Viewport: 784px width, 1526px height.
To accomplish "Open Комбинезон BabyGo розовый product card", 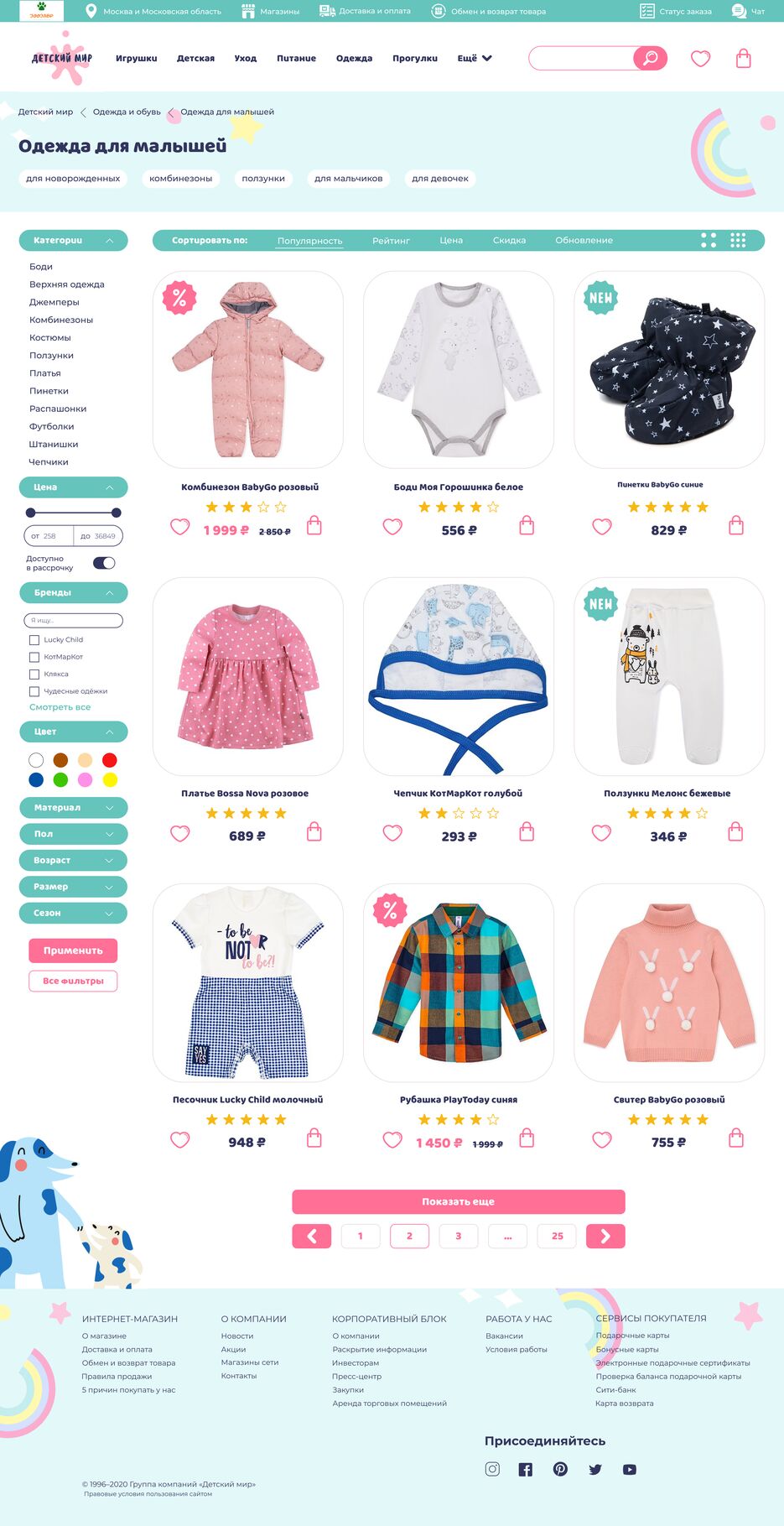I will 248,370.
